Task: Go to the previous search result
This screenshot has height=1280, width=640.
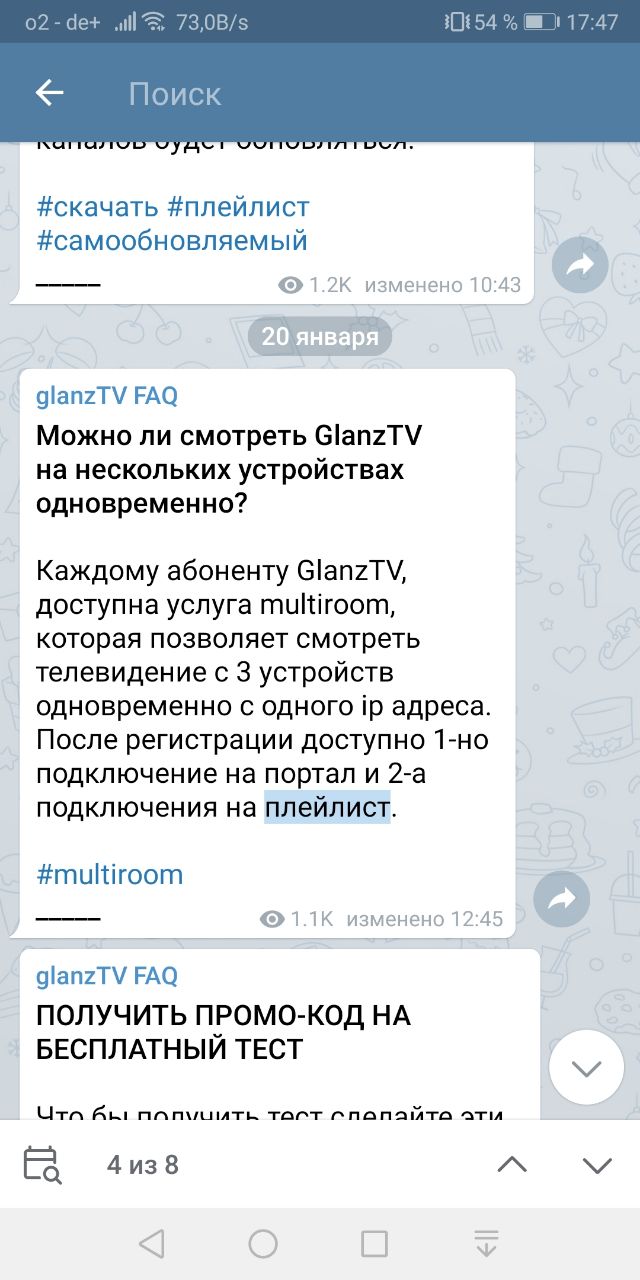Action: [512, 1165]
